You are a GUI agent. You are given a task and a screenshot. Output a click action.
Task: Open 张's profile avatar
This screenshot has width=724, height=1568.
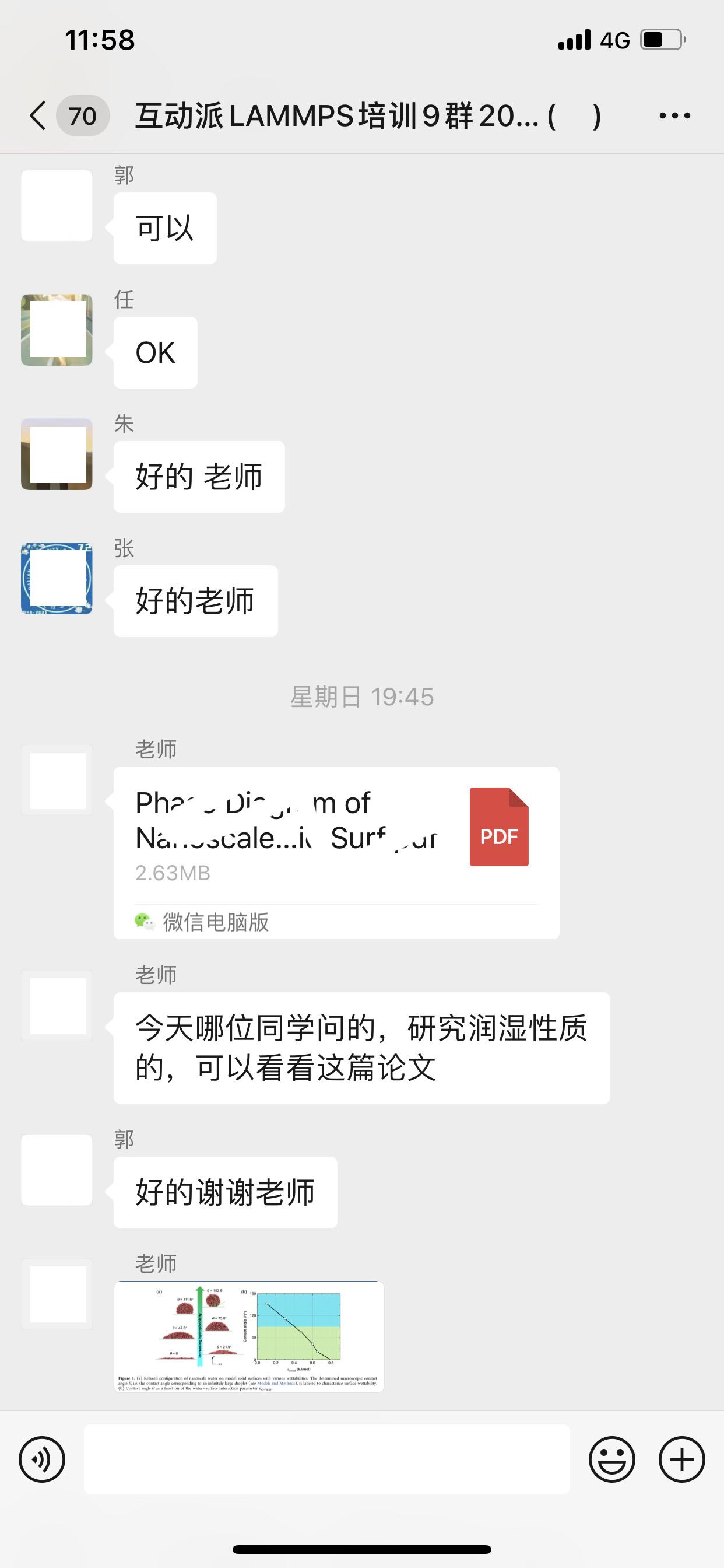57,578
